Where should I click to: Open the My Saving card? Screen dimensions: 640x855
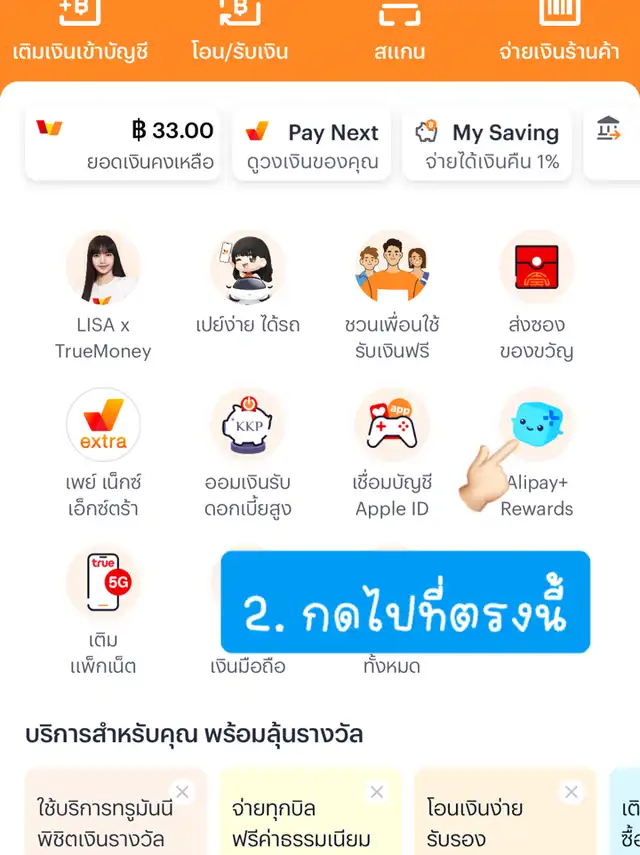tap(487, 145)
